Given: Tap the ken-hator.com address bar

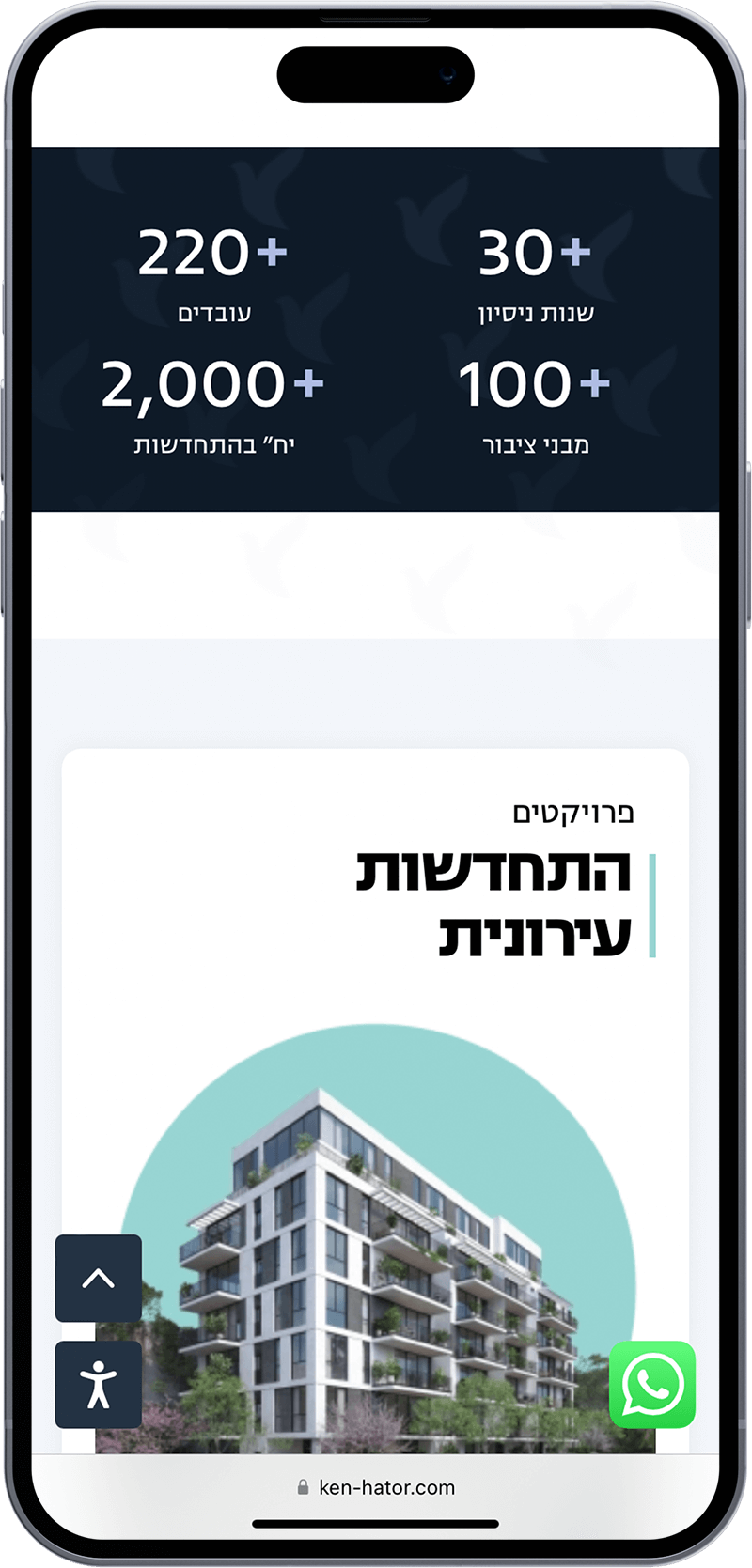Looking at the screenshot, I should click(x=376, y=1487).
